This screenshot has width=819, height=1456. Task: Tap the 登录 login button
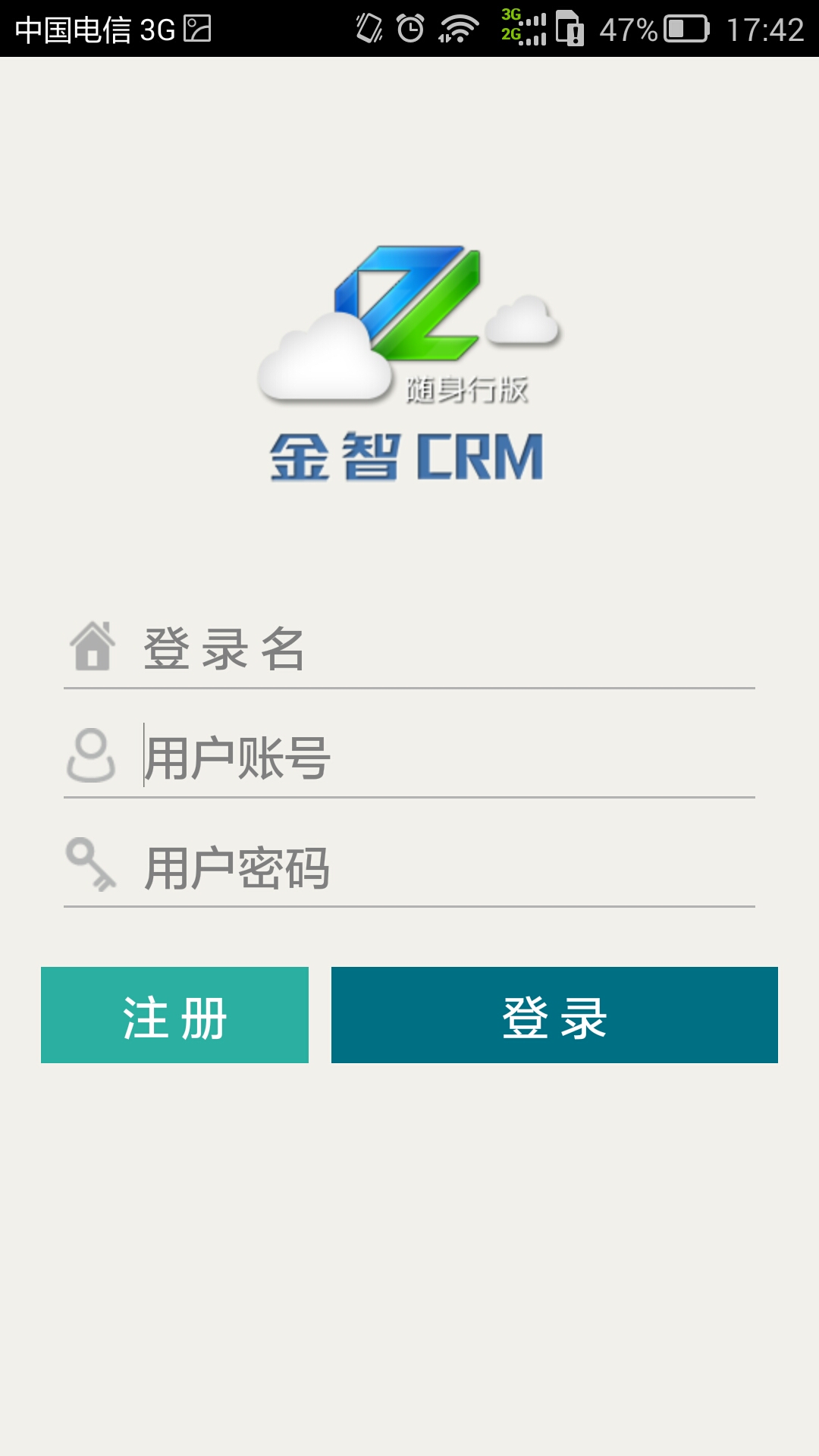(554, 1015)
